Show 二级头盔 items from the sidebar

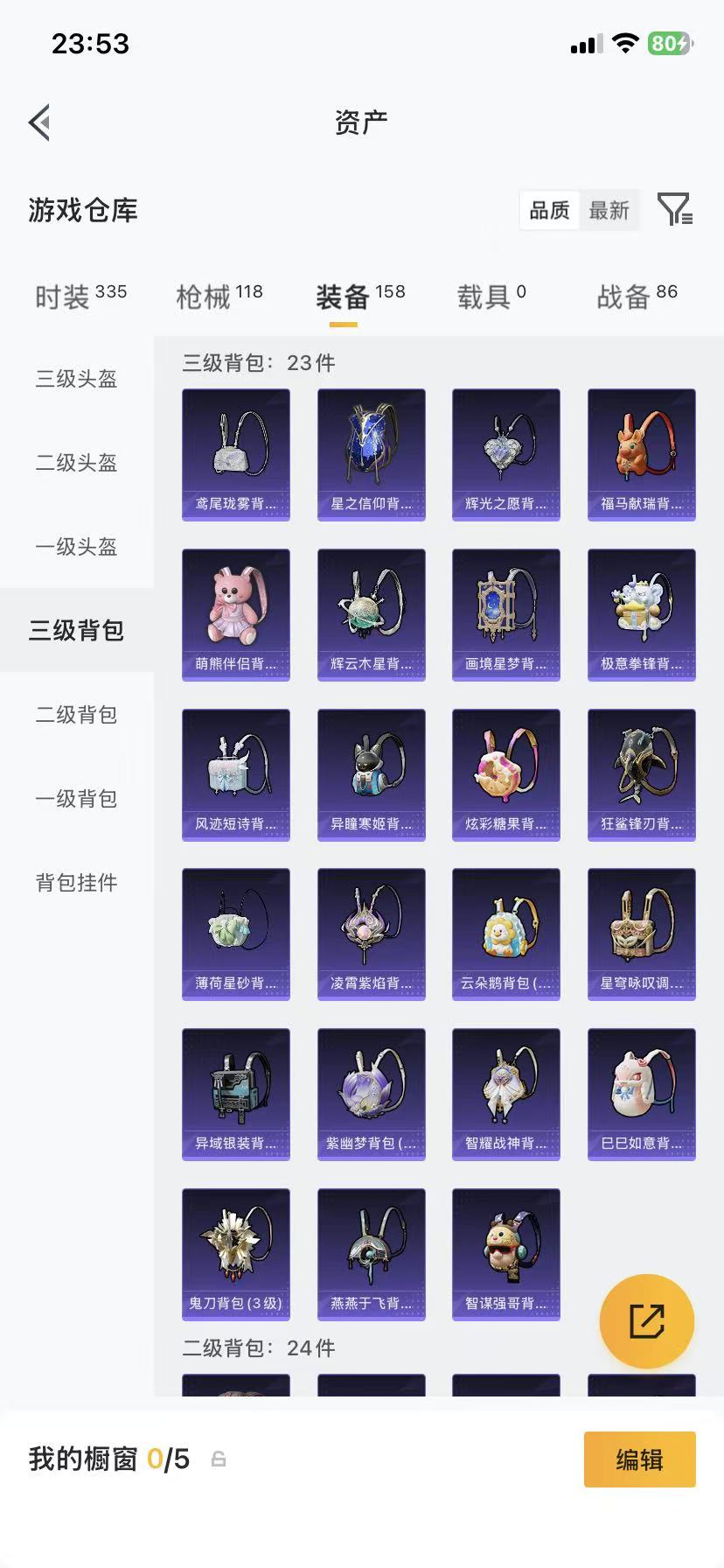pos(76,463)
